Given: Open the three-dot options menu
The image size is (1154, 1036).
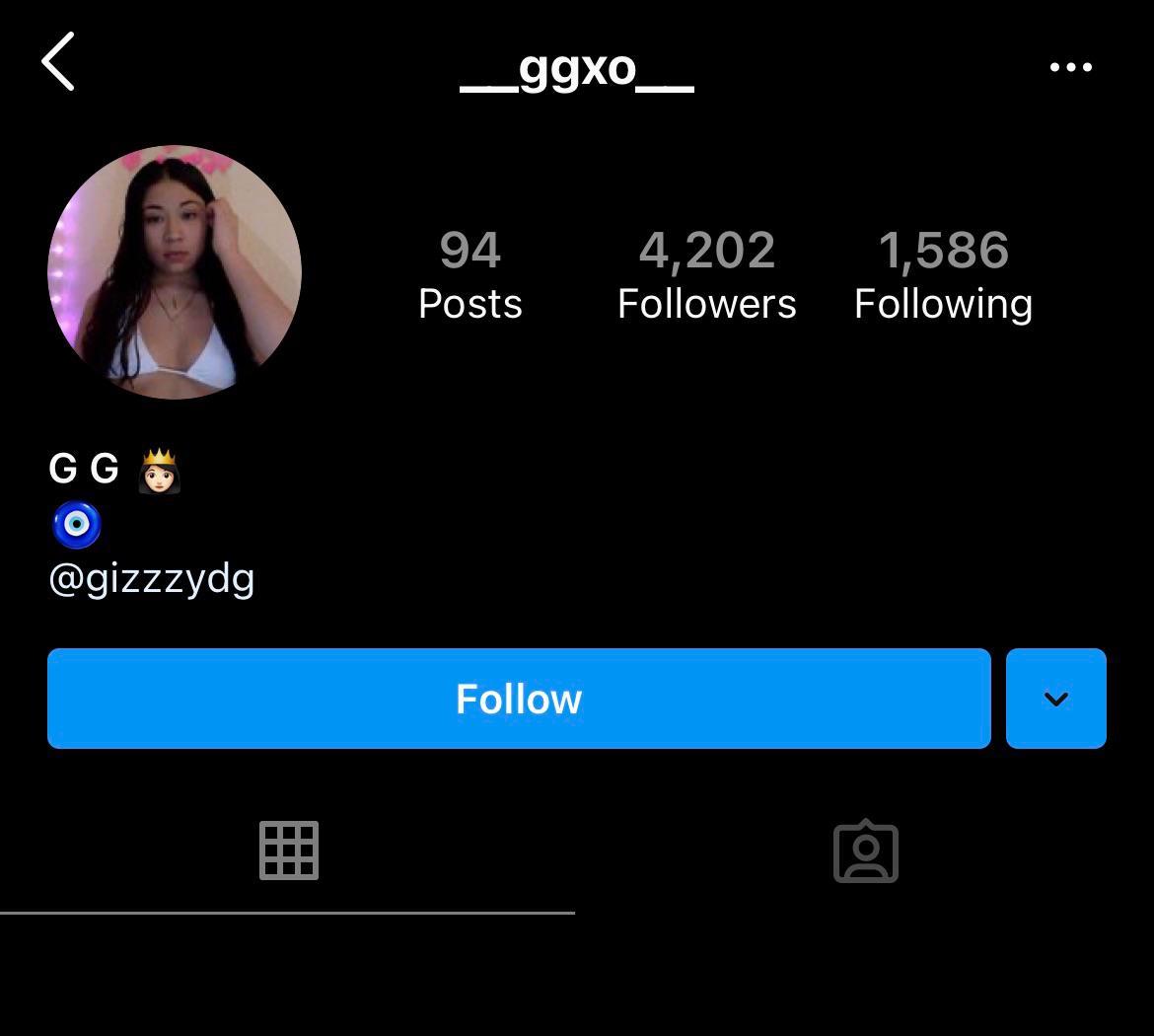Looking at the screenshot, I should coord(1070,67).
